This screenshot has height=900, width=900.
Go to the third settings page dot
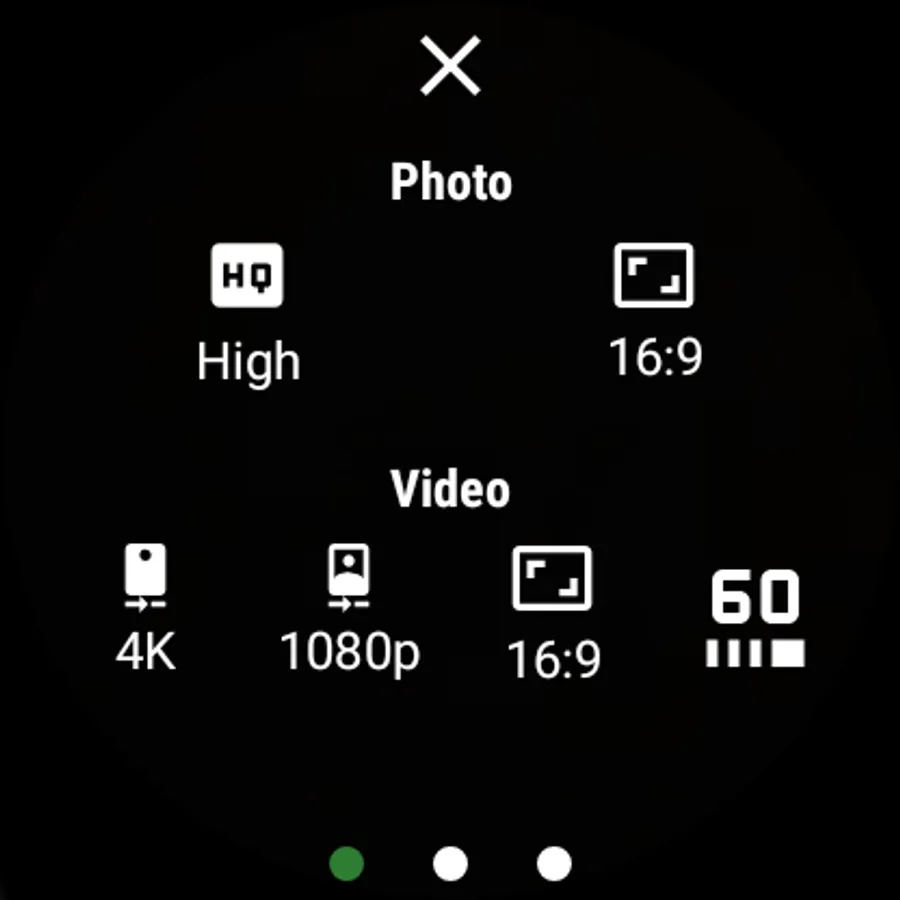tap(554, 863)
